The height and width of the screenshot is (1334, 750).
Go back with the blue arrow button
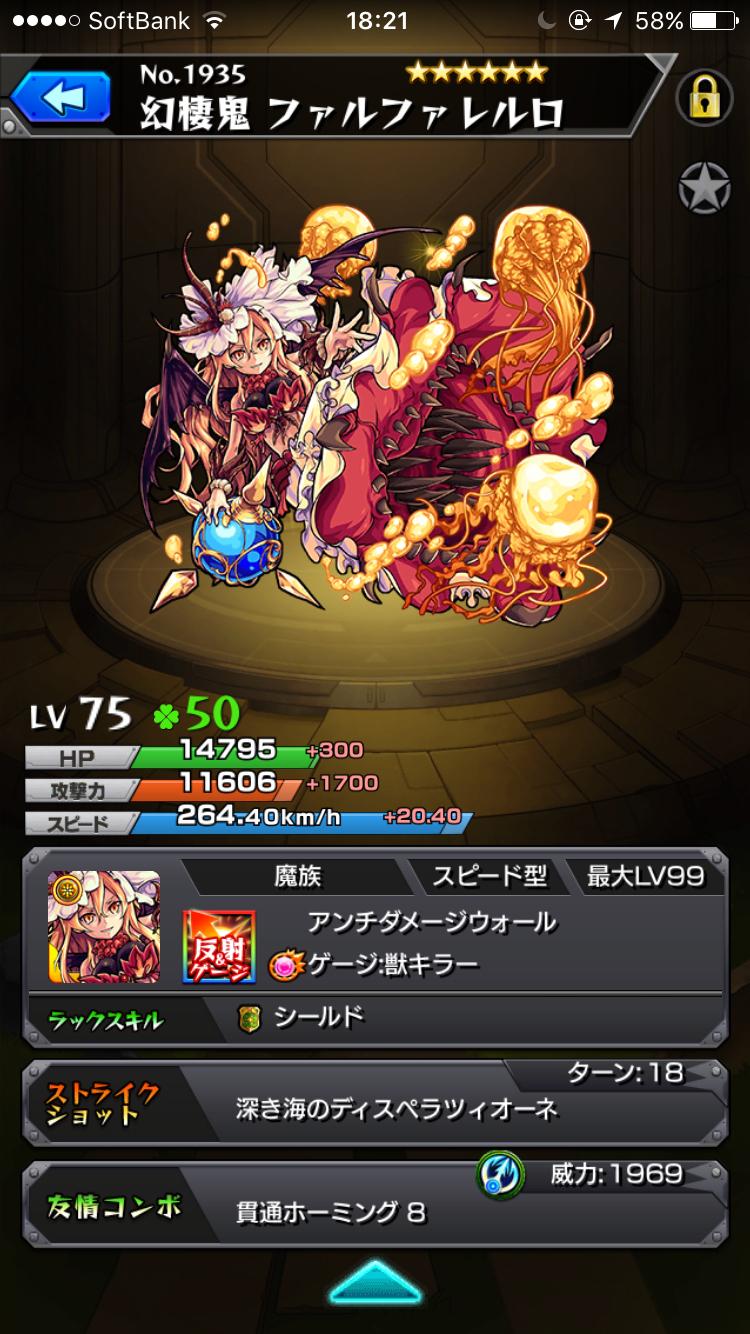coord(62,99)
